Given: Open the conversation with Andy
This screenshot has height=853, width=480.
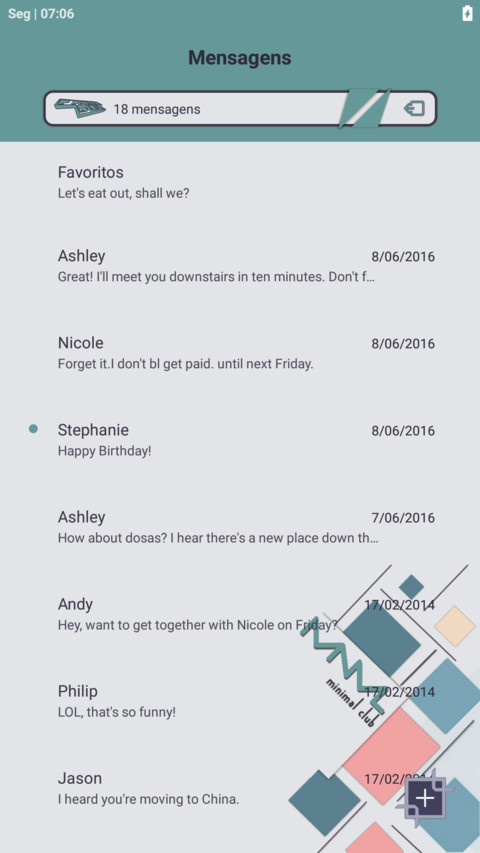Looking at the screenshot, I should click(x=240, y=614).
